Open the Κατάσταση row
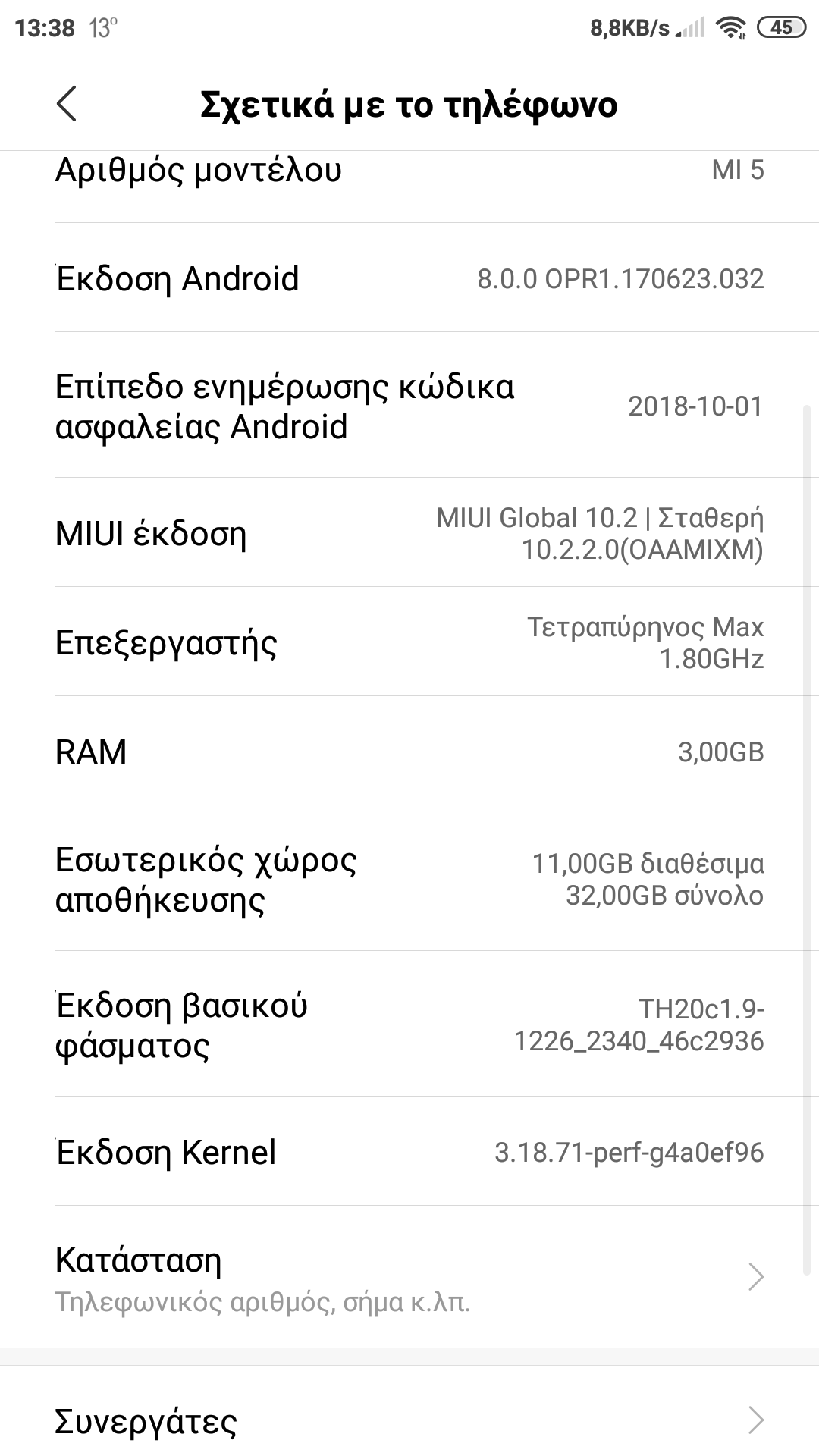Image resolution: width=819 pixels, height=1456 pixels. pyautogui.click(x=409, y=1279)
